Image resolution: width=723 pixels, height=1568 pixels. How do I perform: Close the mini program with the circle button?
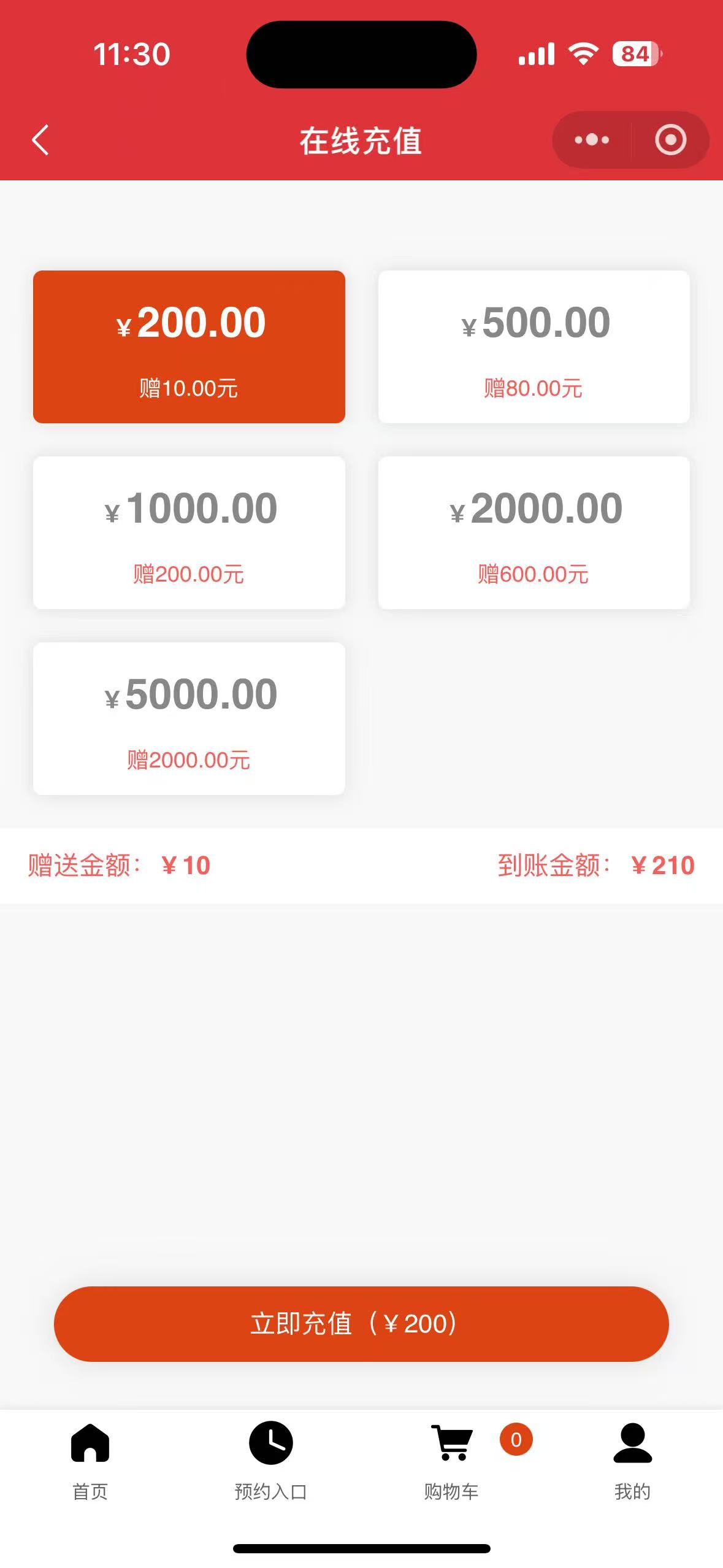click(670, 140)
